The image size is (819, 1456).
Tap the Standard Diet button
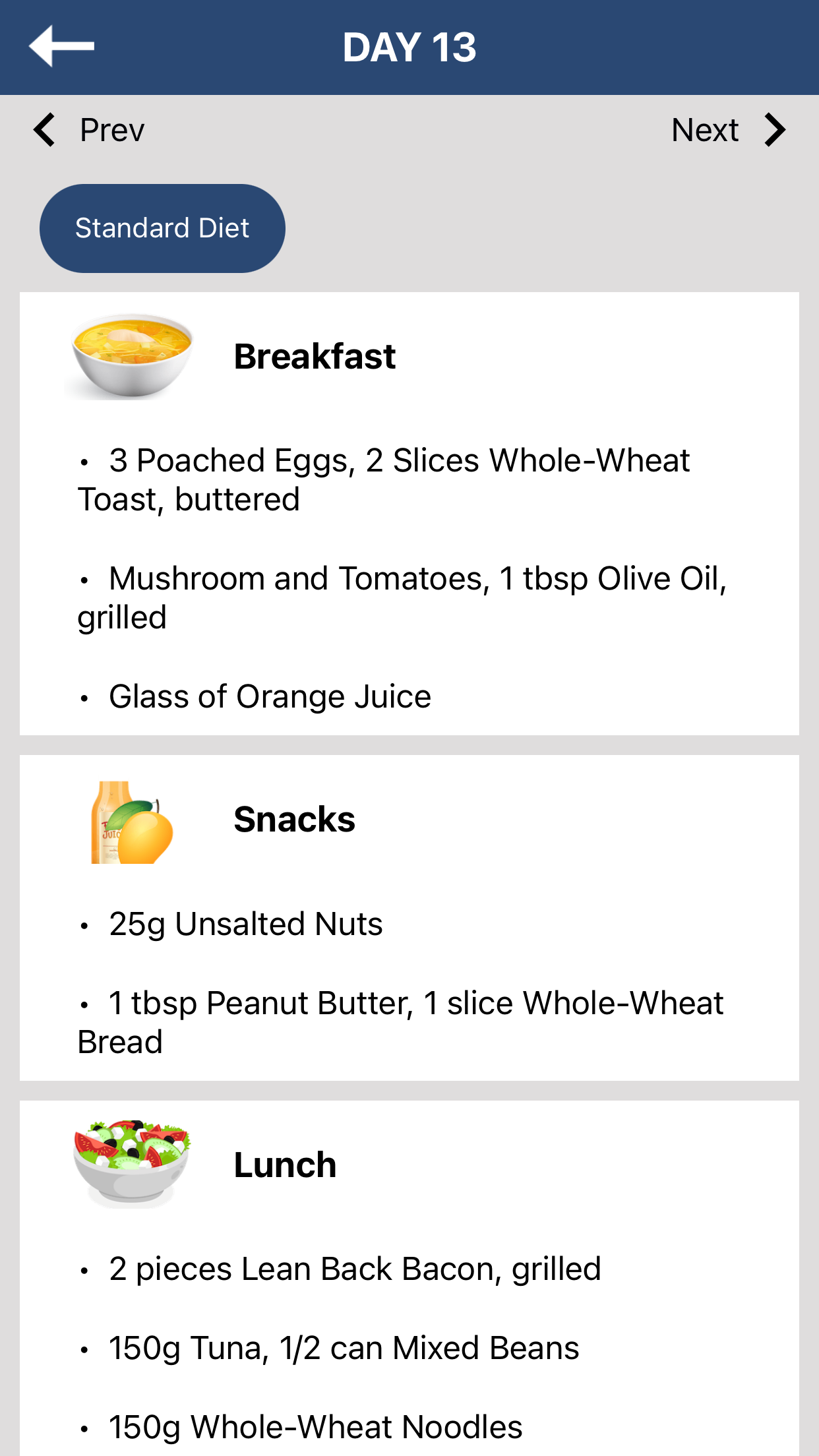tap(162, 228)
